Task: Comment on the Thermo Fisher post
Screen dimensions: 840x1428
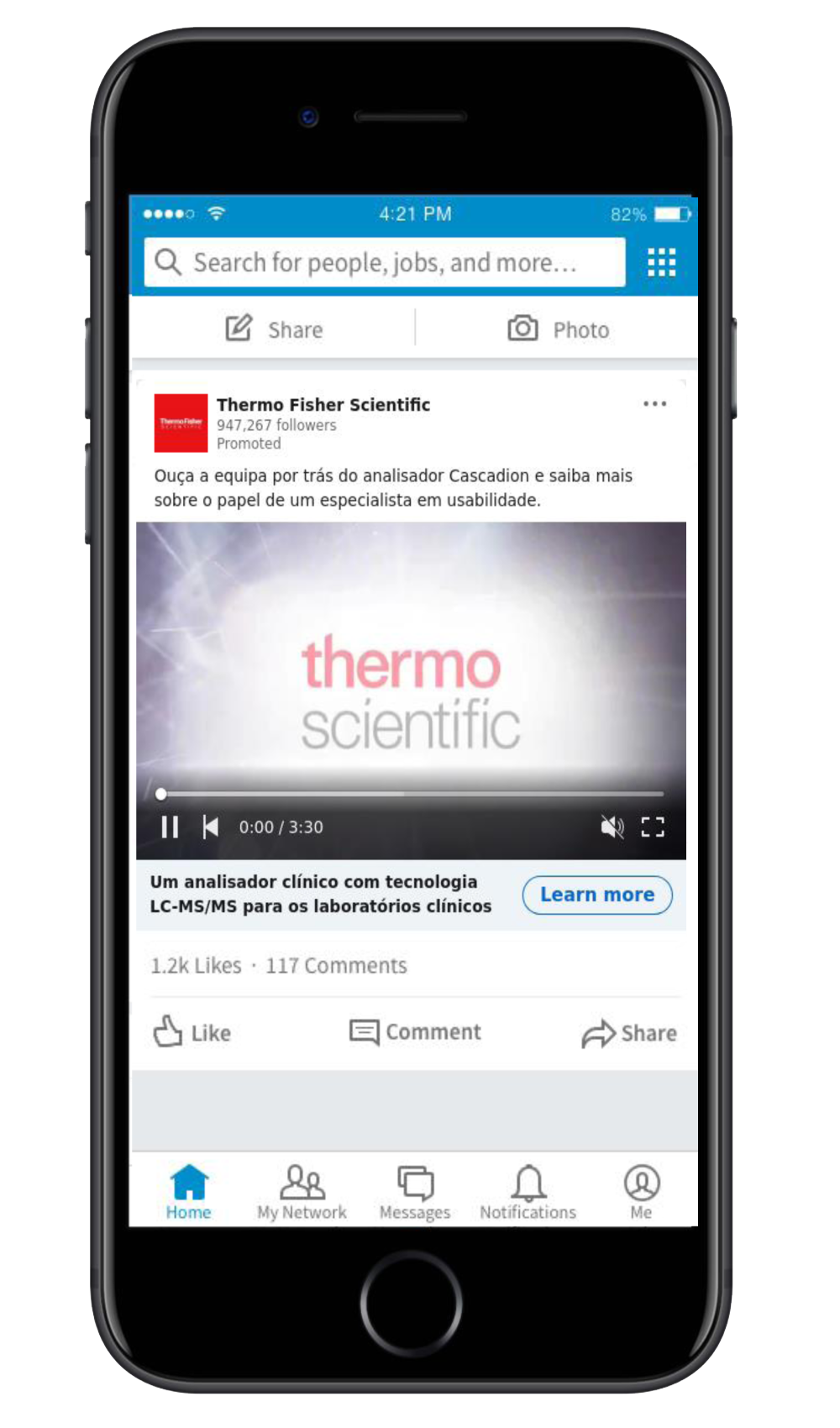Action: tap(415, 1032)
